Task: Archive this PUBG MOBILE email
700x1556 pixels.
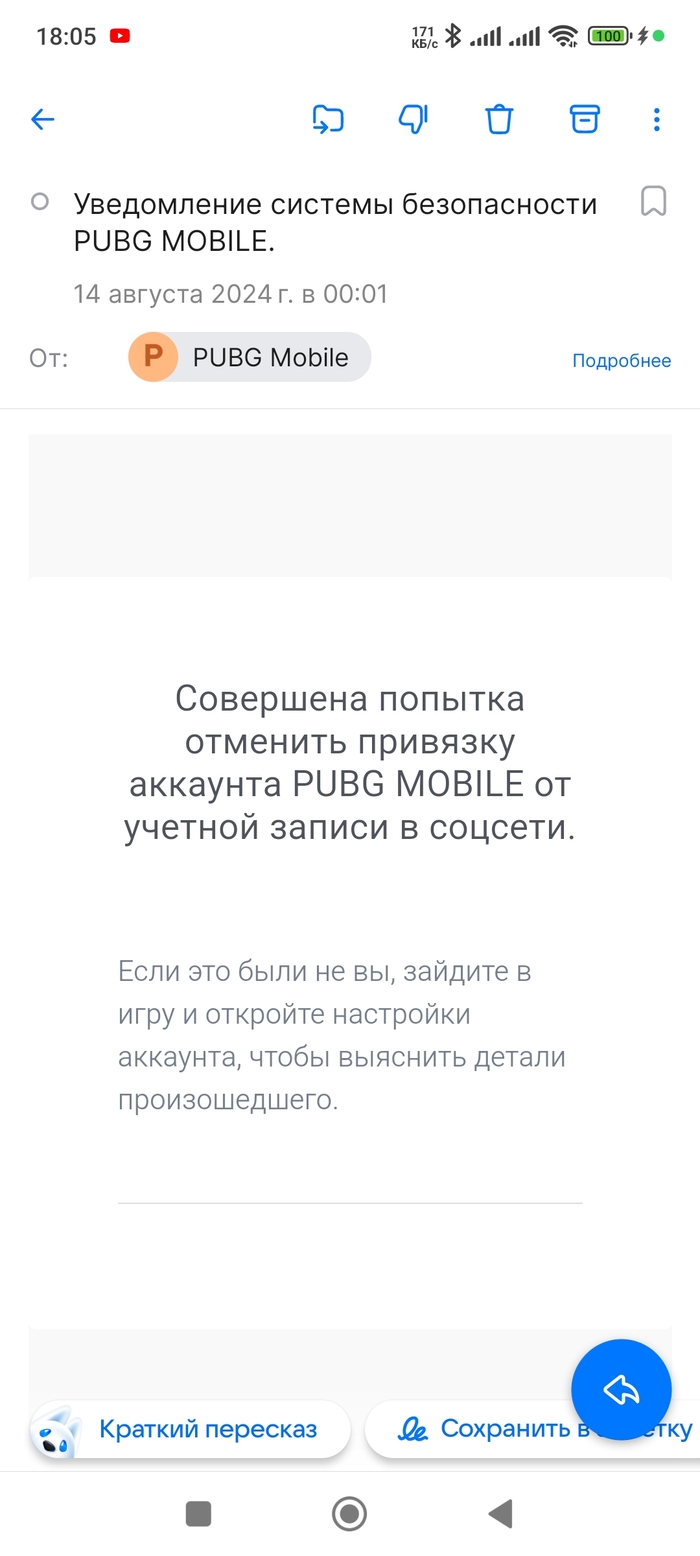Action: click(x=584, y=120)
